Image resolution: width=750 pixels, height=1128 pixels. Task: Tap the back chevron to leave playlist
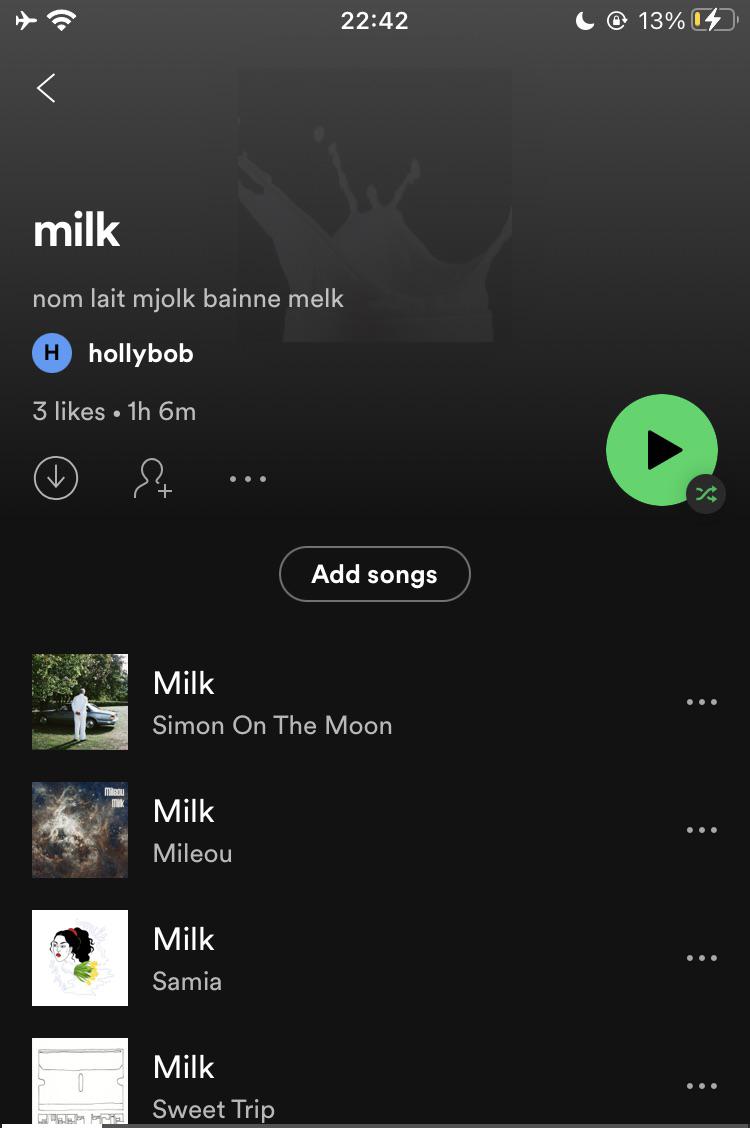coord(45,88)
